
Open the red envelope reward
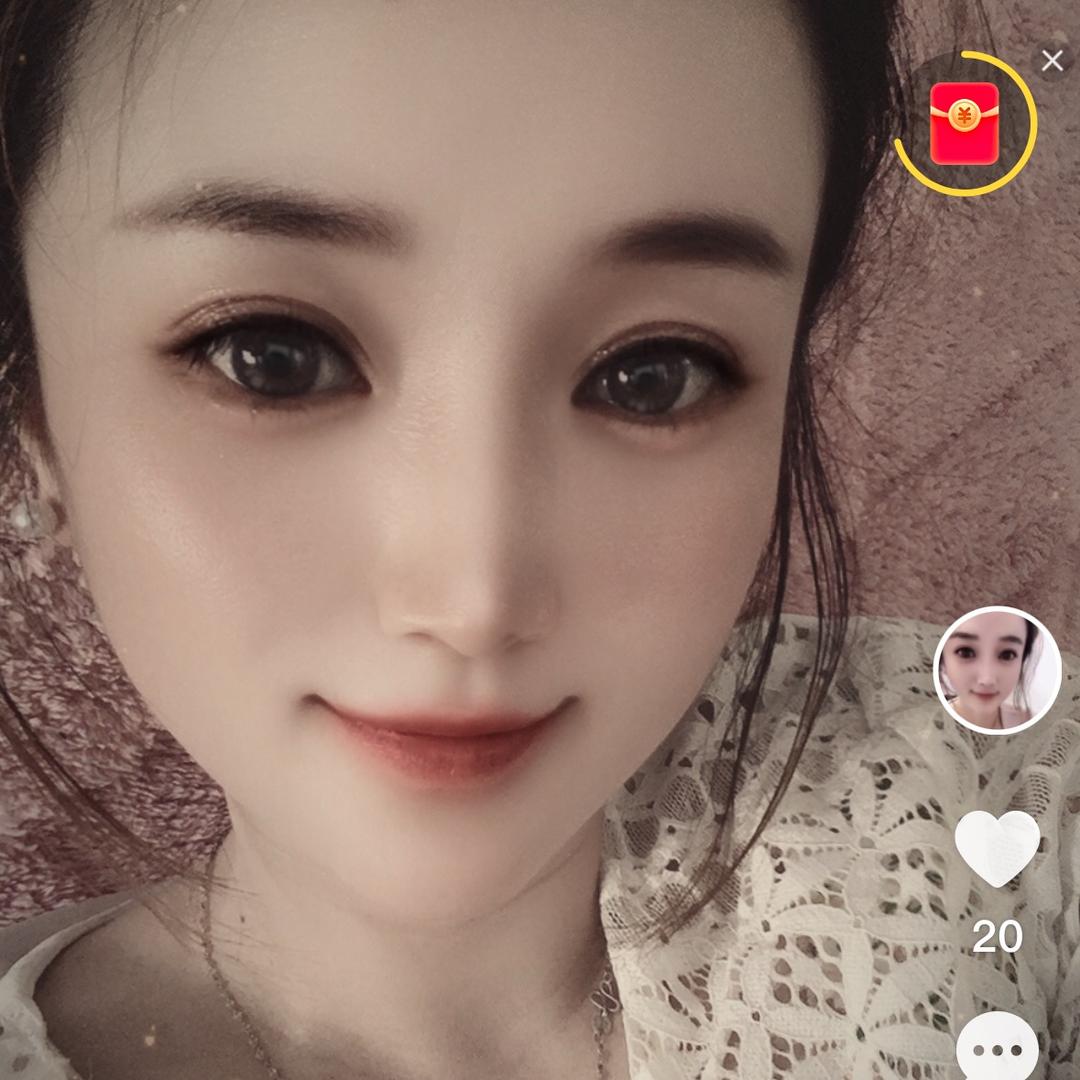pos(964,123)
